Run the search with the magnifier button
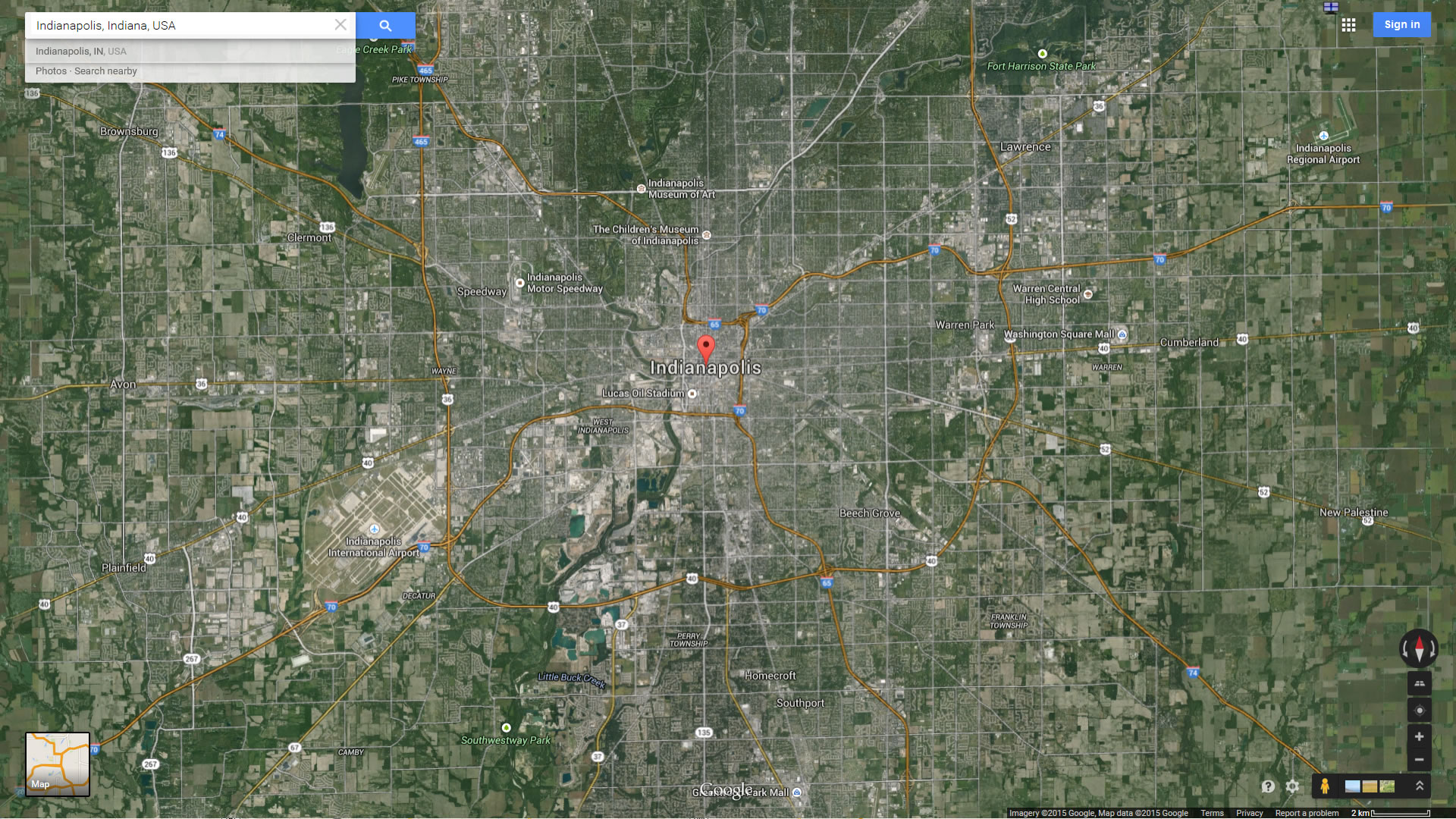 pyautogui.click(x=385, y=25)
